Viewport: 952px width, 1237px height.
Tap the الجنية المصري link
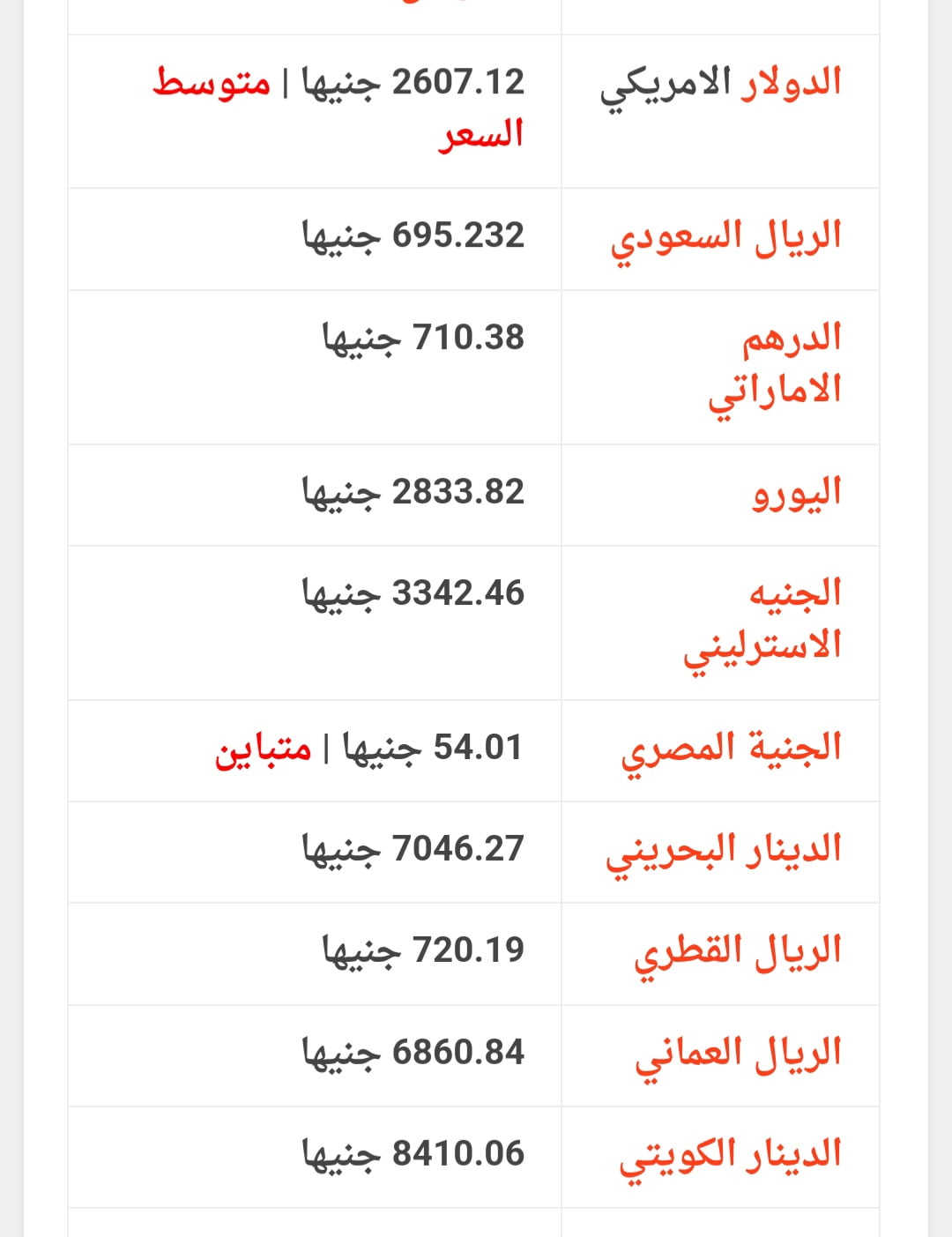click(x=732, y=749)
